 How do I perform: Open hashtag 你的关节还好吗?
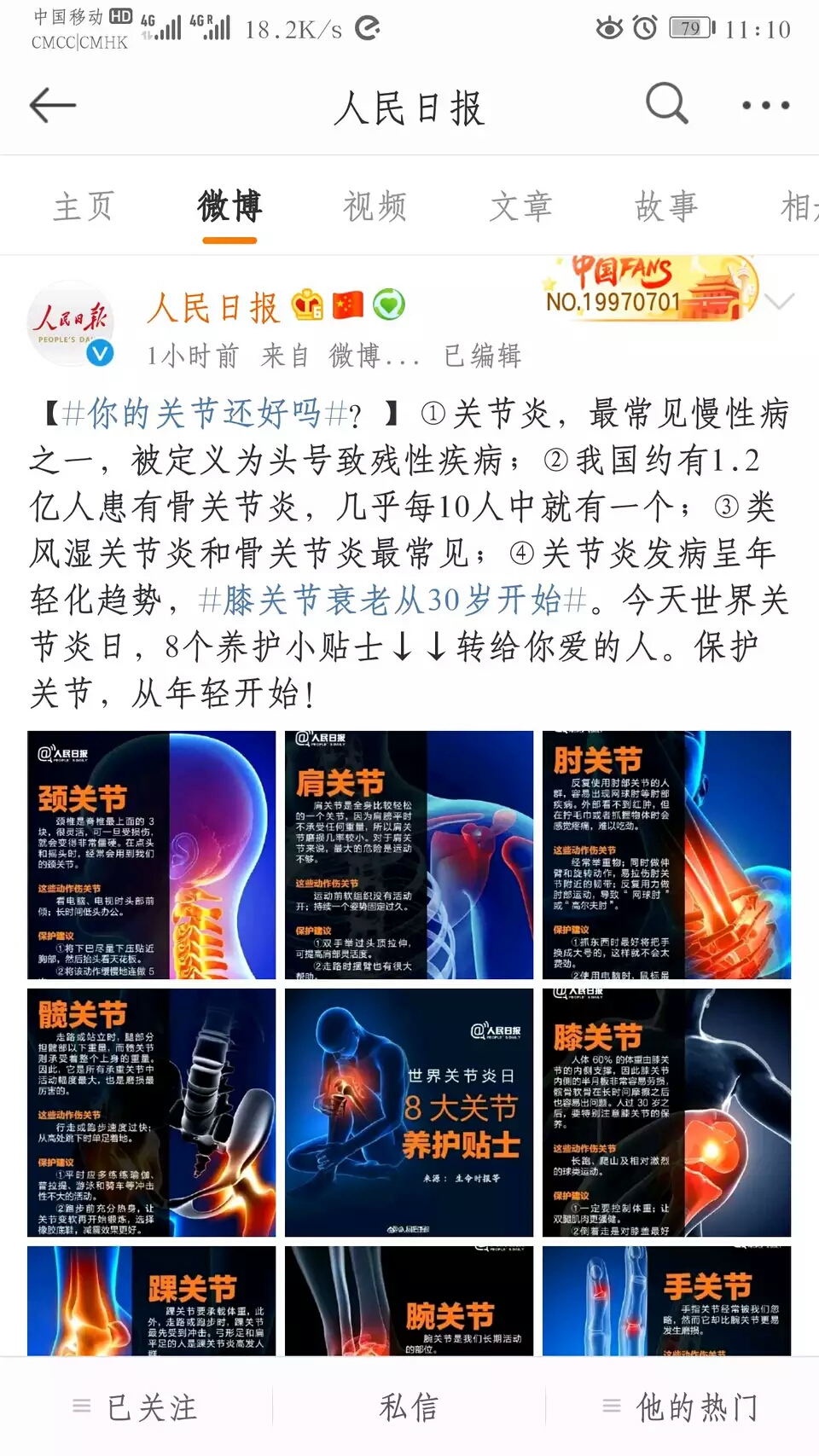click(206, 414)
